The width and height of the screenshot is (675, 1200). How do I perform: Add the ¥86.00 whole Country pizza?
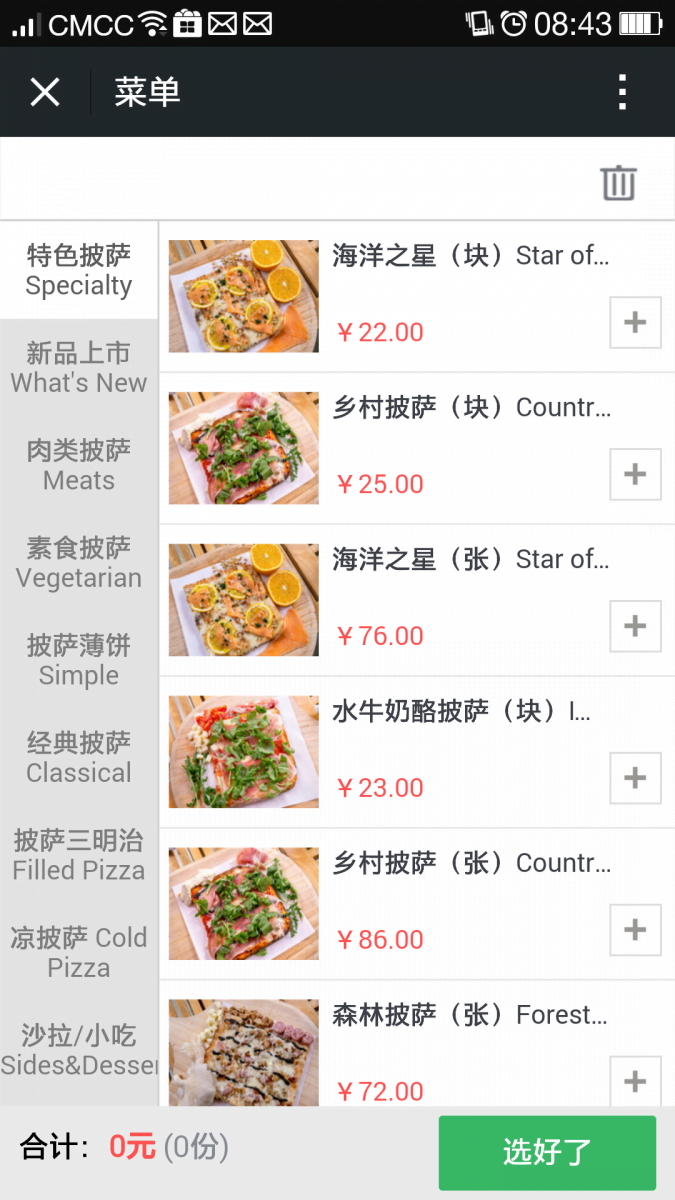[x=635, y=930]
